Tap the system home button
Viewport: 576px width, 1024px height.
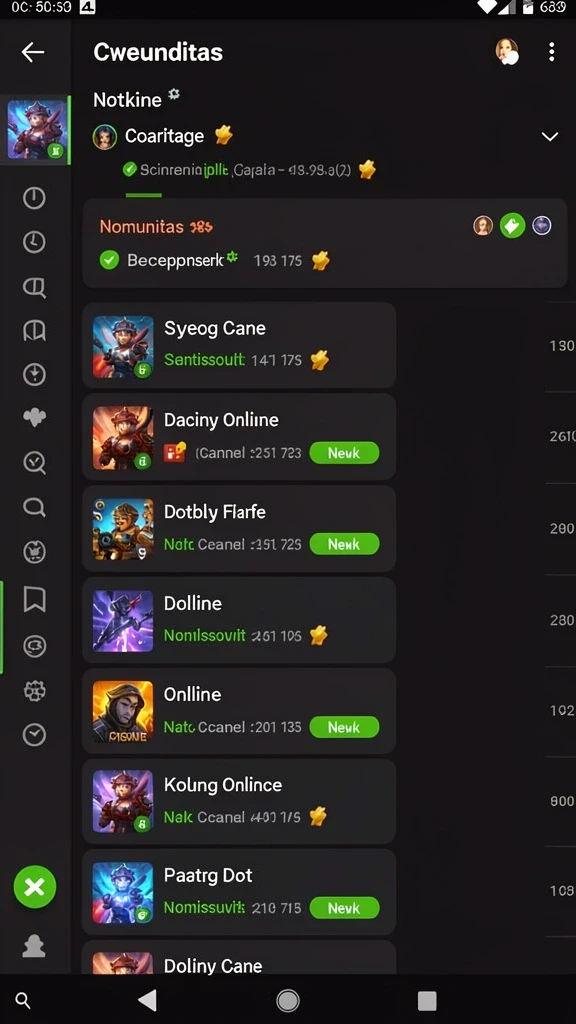(287, 1000)
